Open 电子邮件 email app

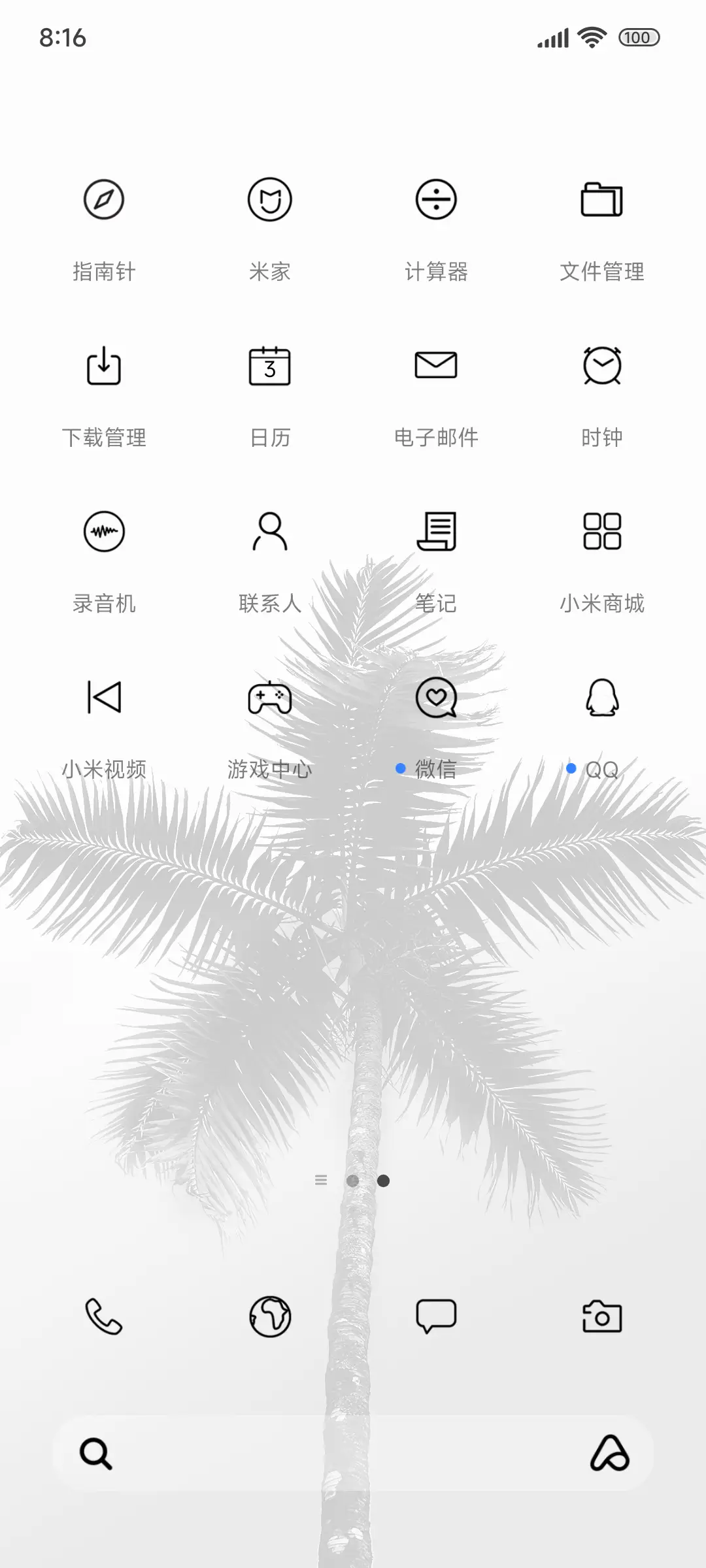pyautogui.click(x=436, y=367)
